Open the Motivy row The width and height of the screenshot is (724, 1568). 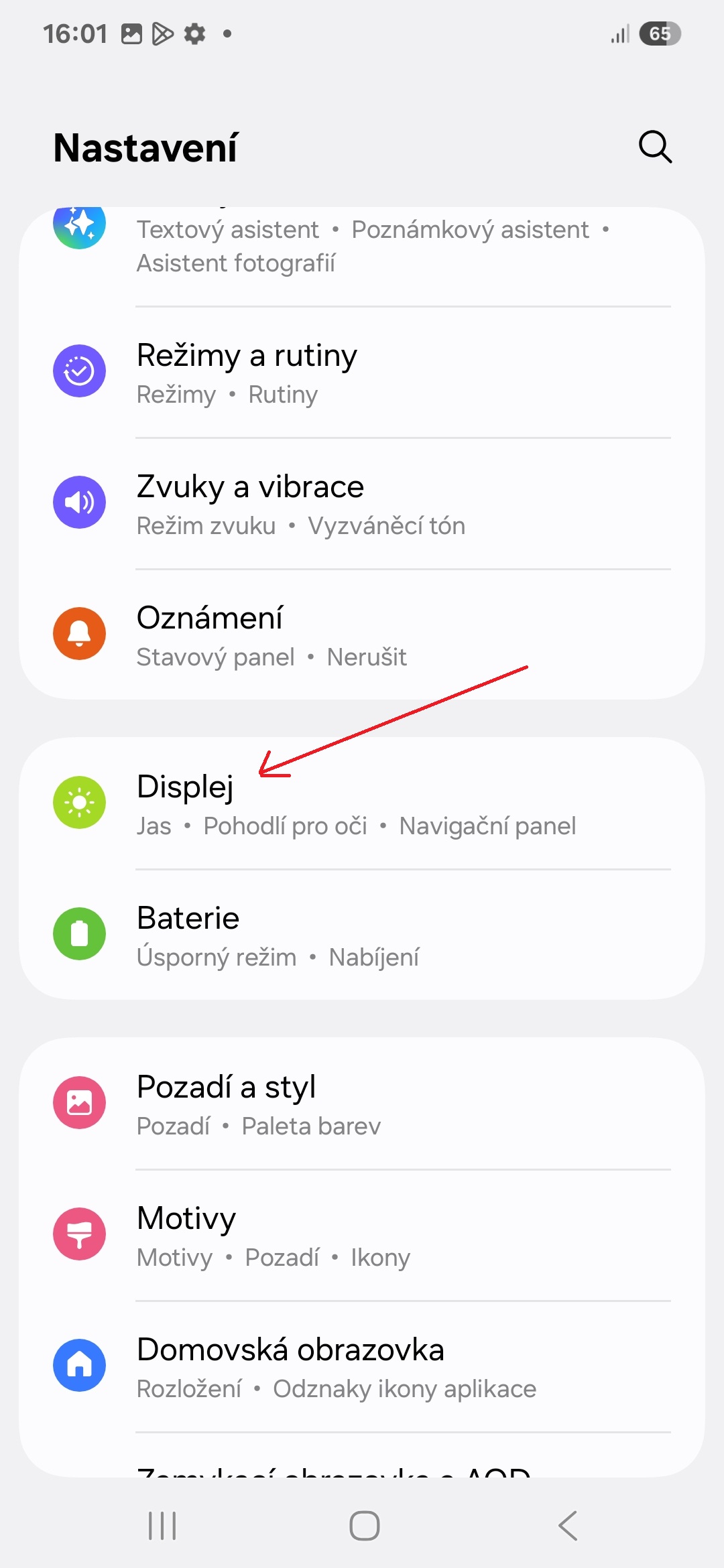tap(362, 1236)
